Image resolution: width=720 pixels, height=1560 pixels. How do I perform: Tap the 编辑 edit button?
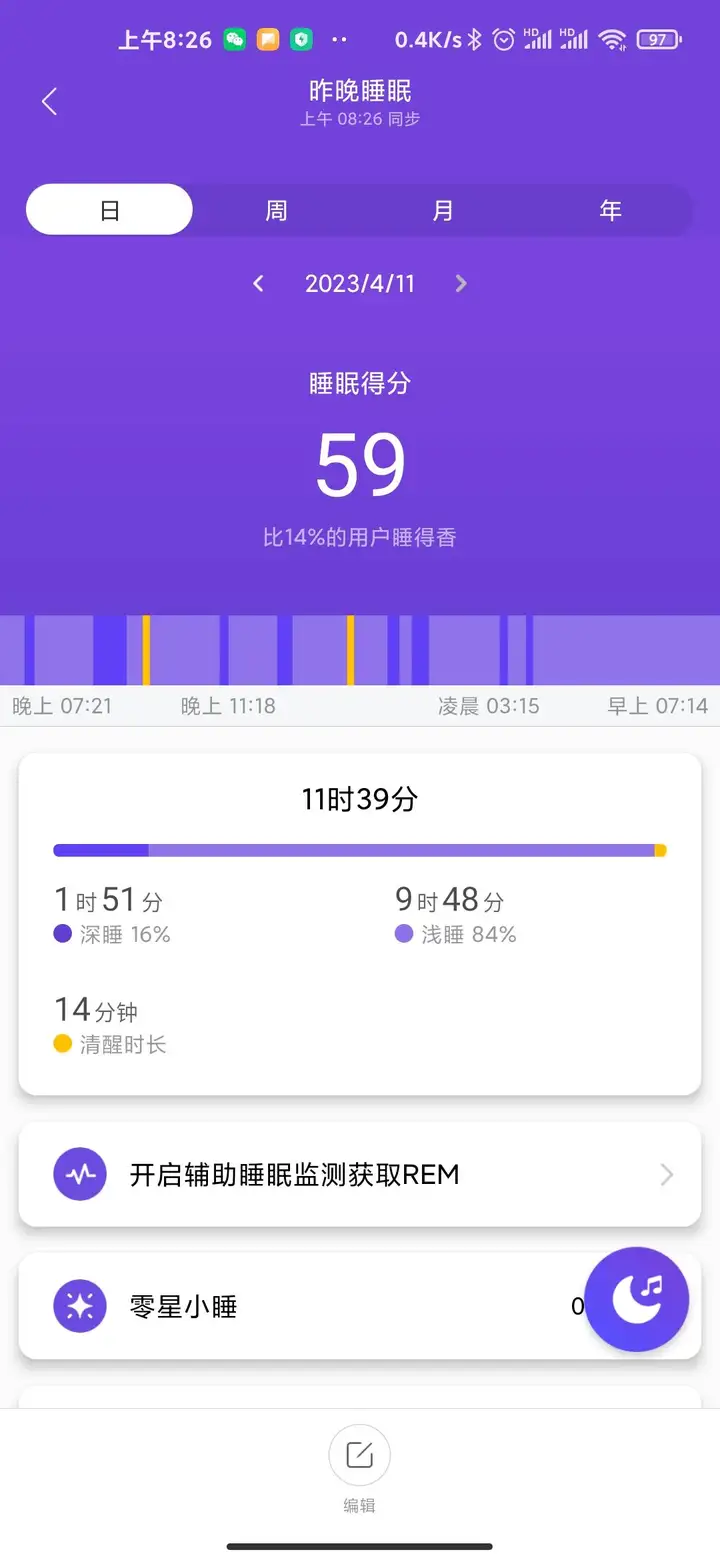[359, 1456]
